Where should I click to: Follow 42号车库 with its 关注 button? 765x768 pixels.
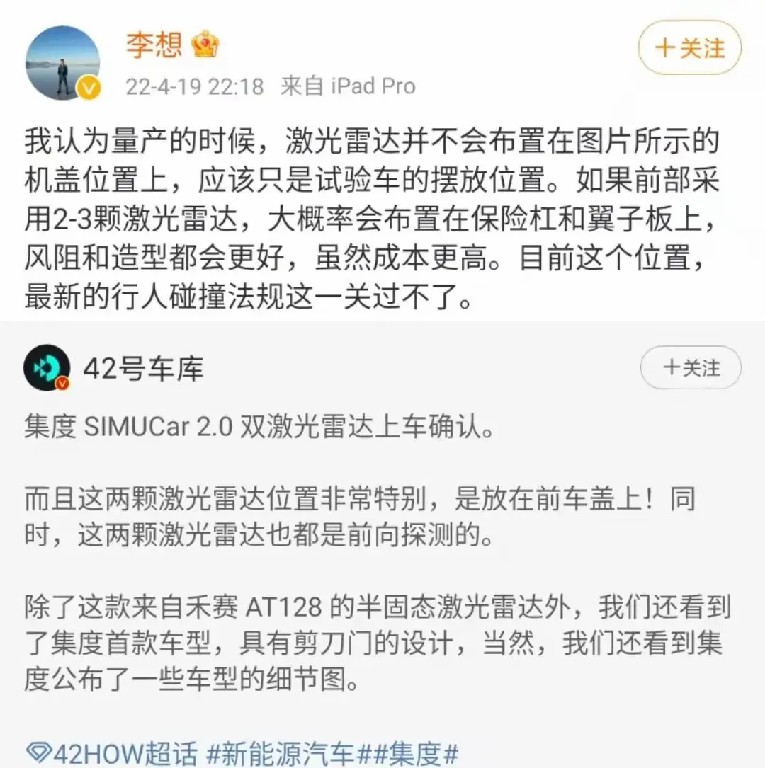pyautogui.click(x=691, y=368)
